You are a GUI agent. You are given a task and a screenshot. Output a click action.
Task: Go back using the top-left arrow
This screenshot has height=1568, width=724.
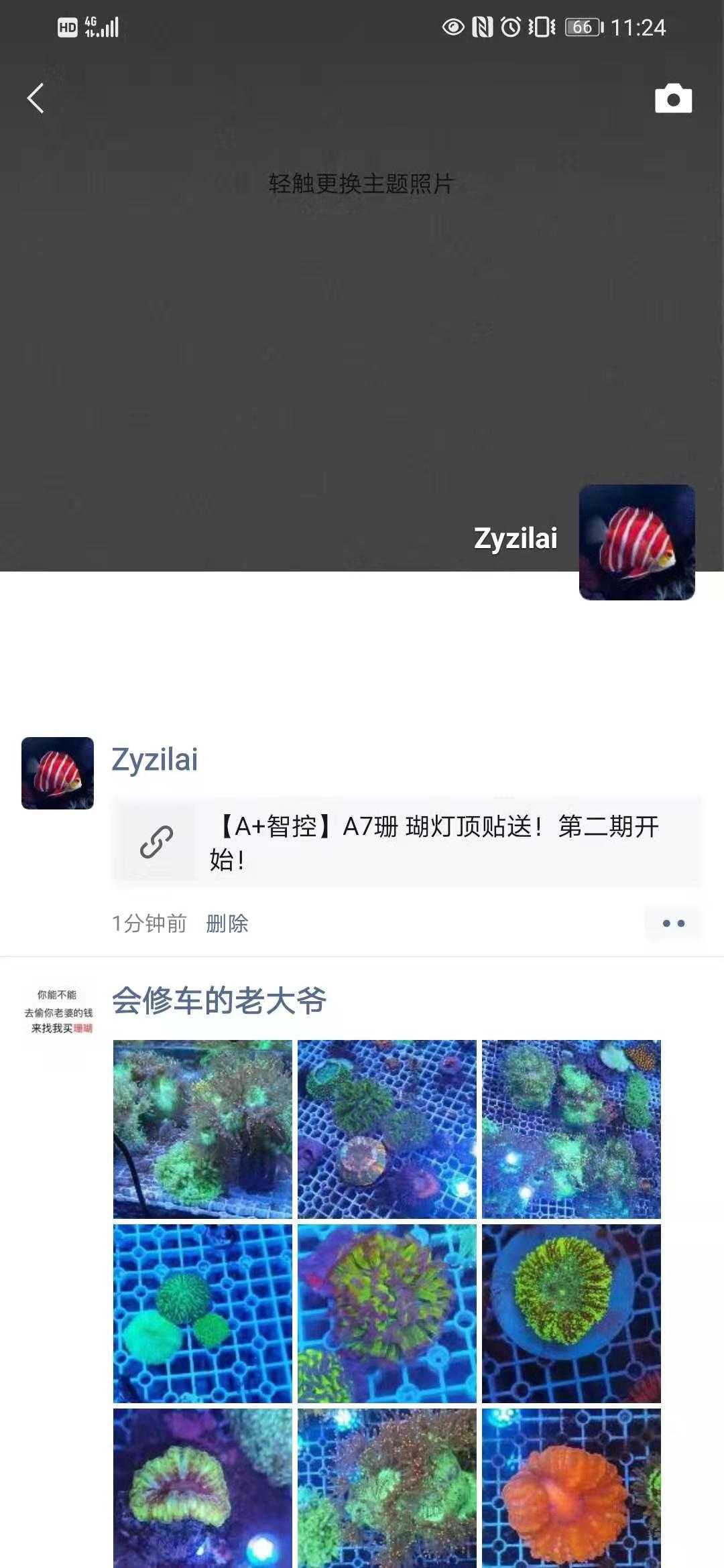coord(36,99)
